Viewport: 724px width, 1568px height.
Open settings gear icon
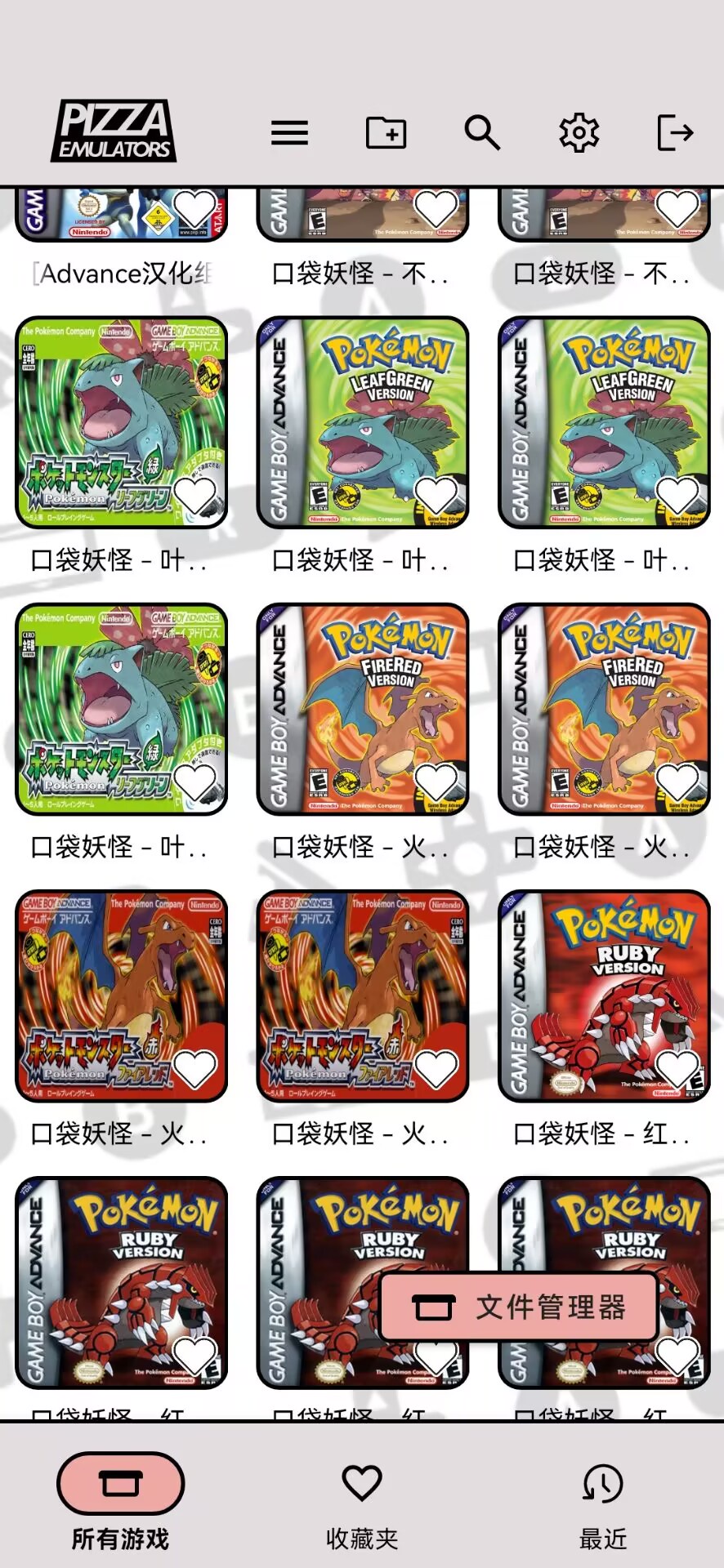[x=579, y=132]
